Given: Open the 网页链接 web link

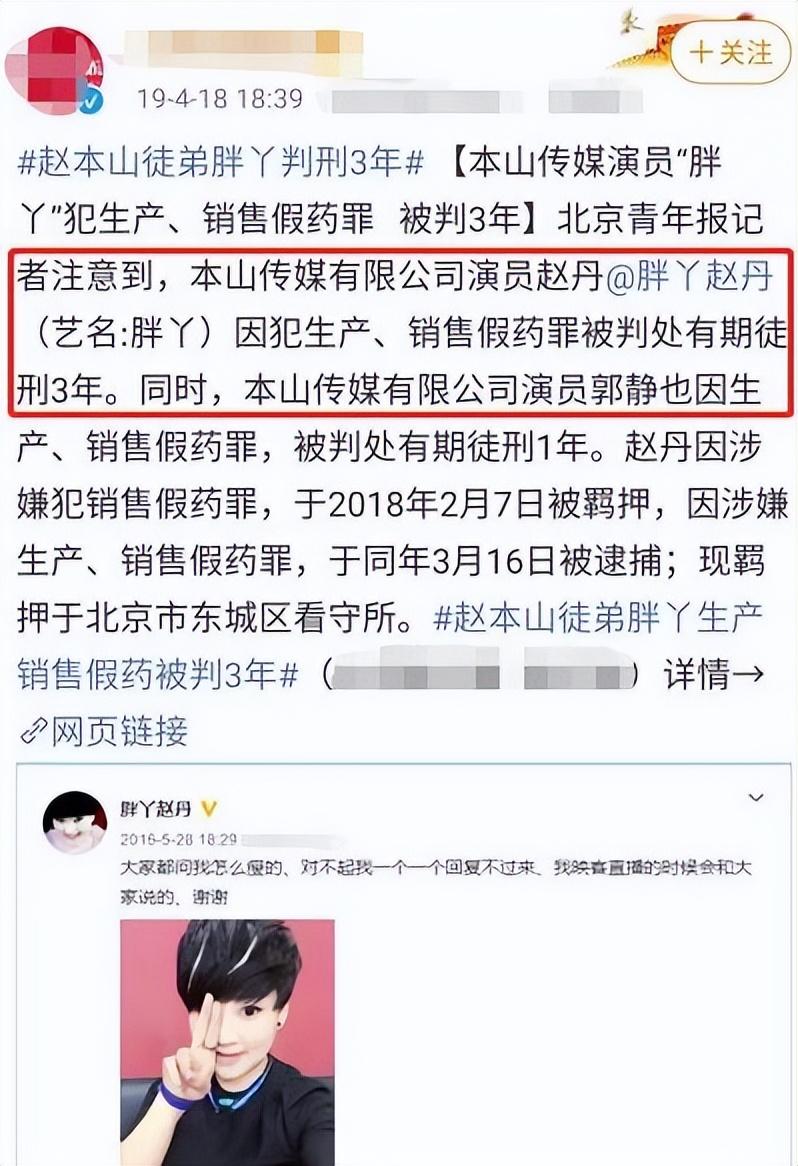Looking at the screenshot, I should pyautogui.click(x=103, y=731).
